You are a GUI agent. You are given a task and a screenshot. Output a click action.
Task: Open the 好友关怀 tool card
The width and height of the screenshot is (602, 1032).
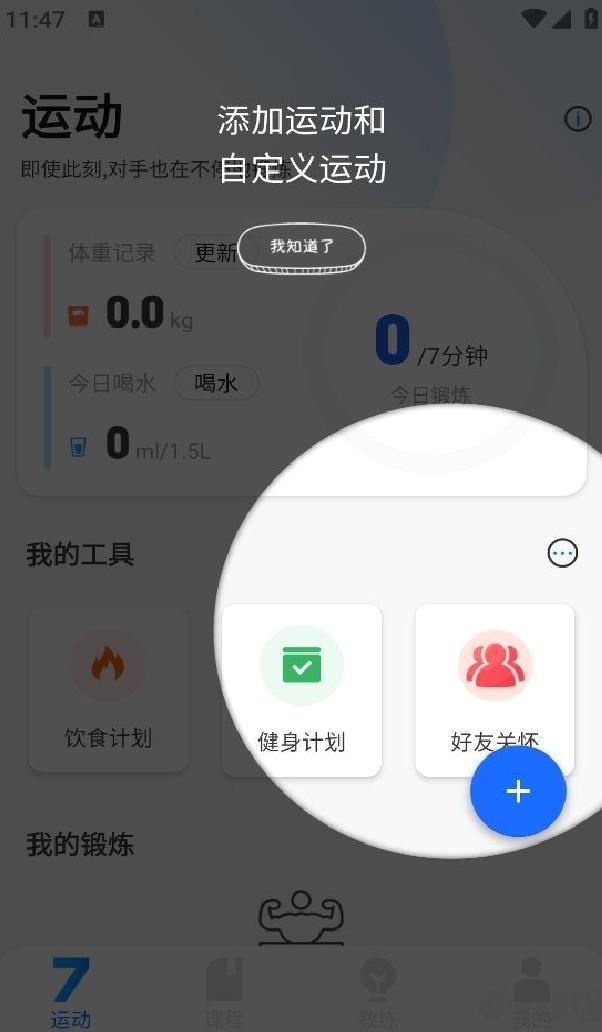pos(495,689)
